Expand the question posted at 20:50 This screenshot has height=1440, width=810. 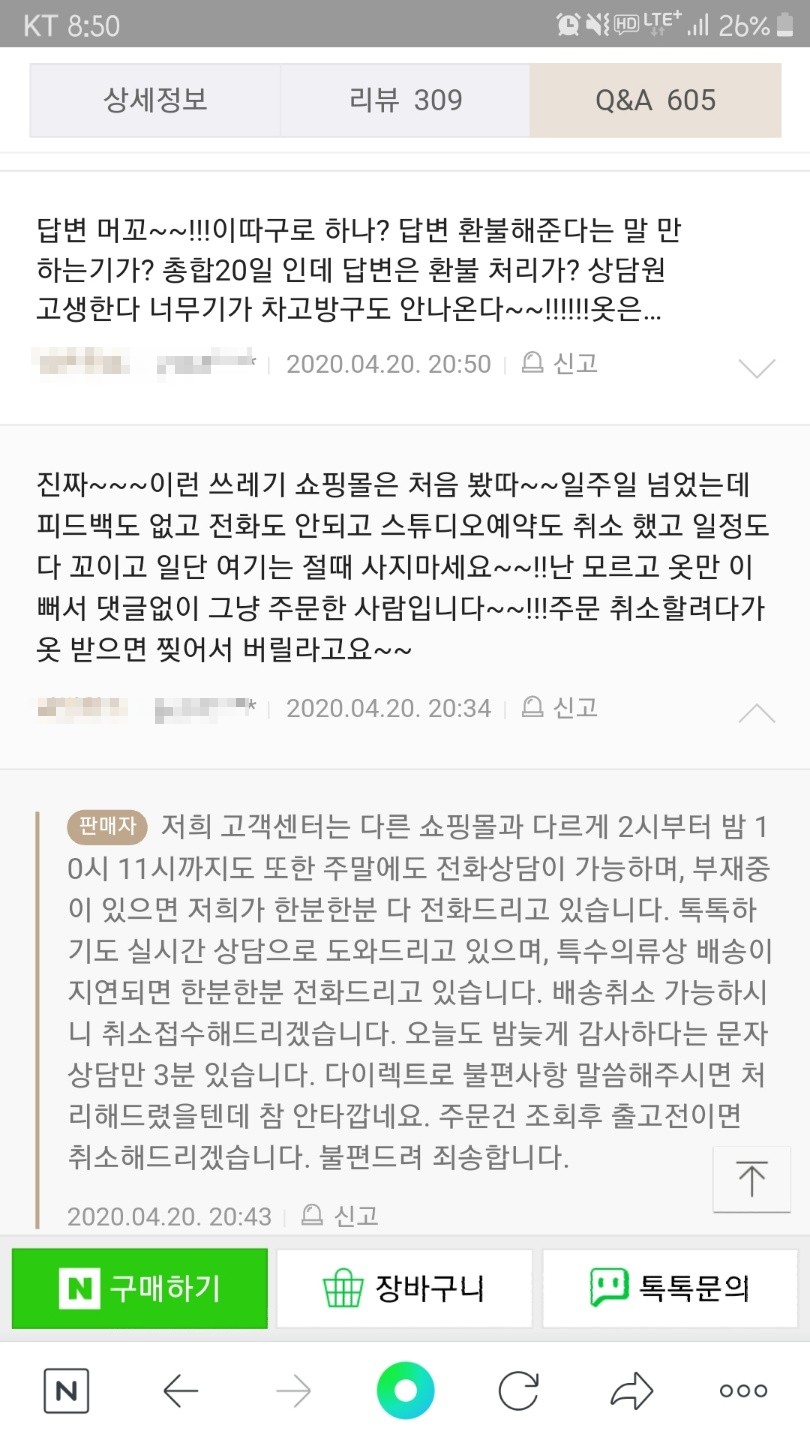point(756,368)
